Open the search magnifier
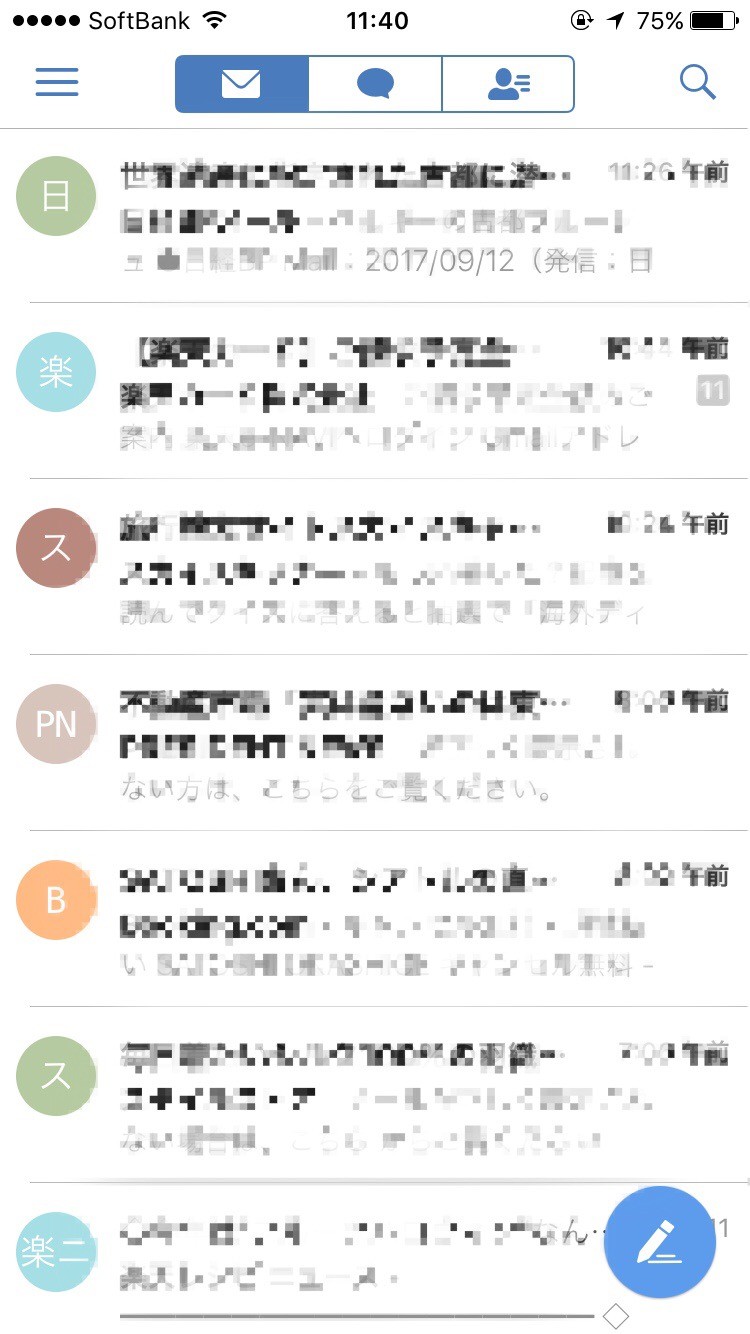The height and width of the screenshot is (1334, 750). (697, 83)
